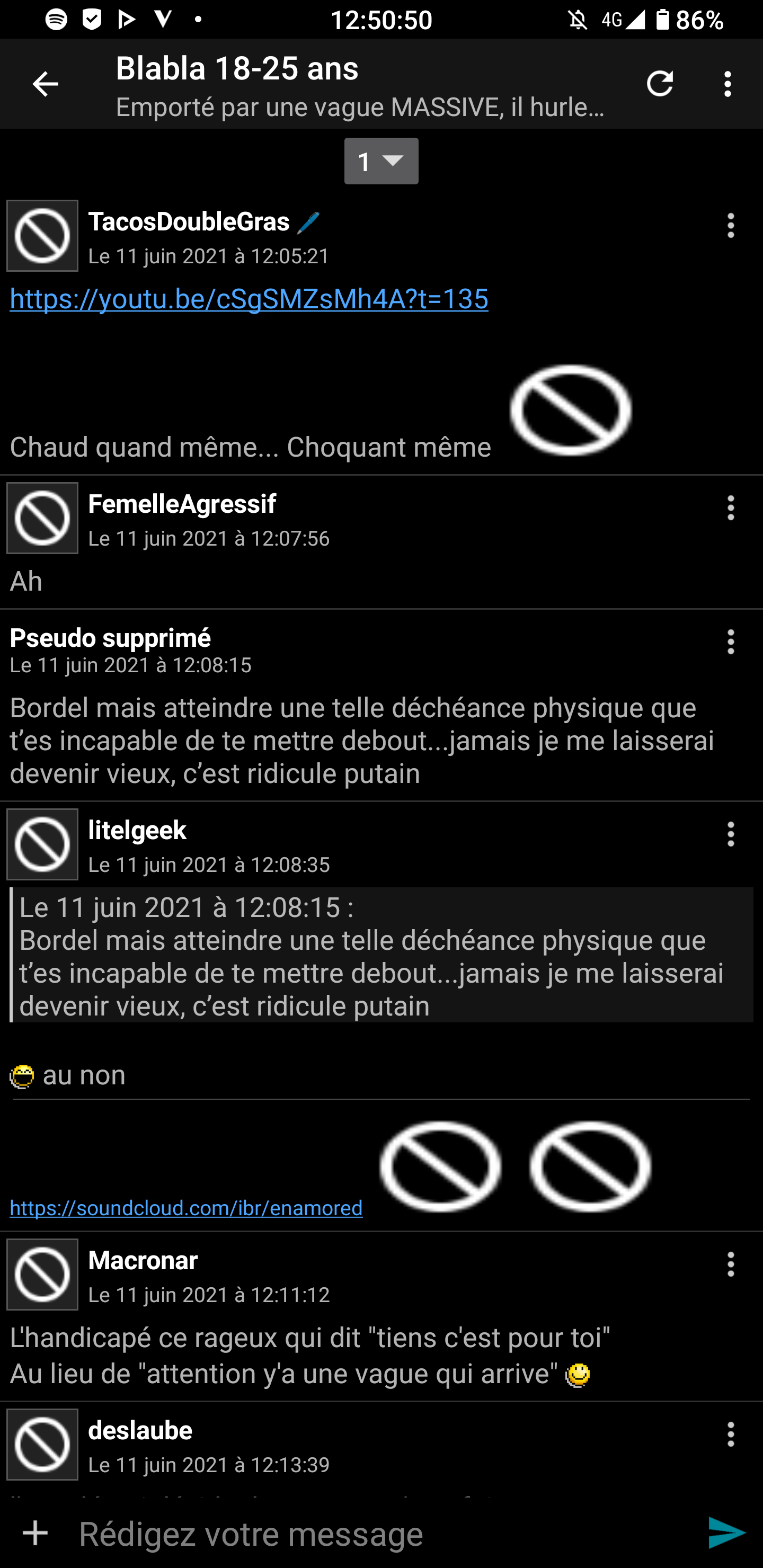Open the soundcloud.com/ibr/enamored link
763x1568 pixels.
tap(187, 1208)
